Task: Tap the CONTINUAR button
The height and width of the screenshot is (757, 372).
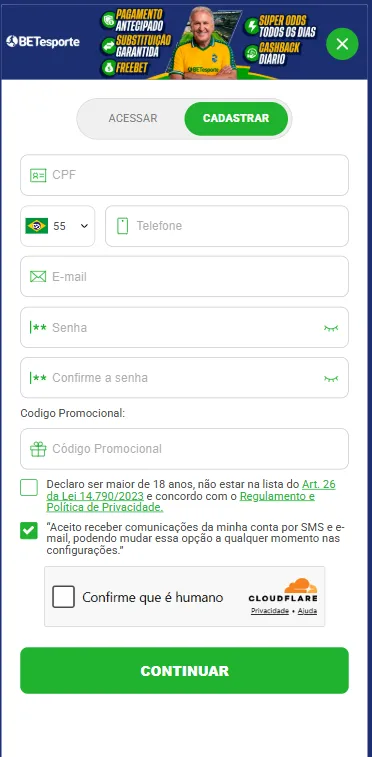Action: point(184,671)
